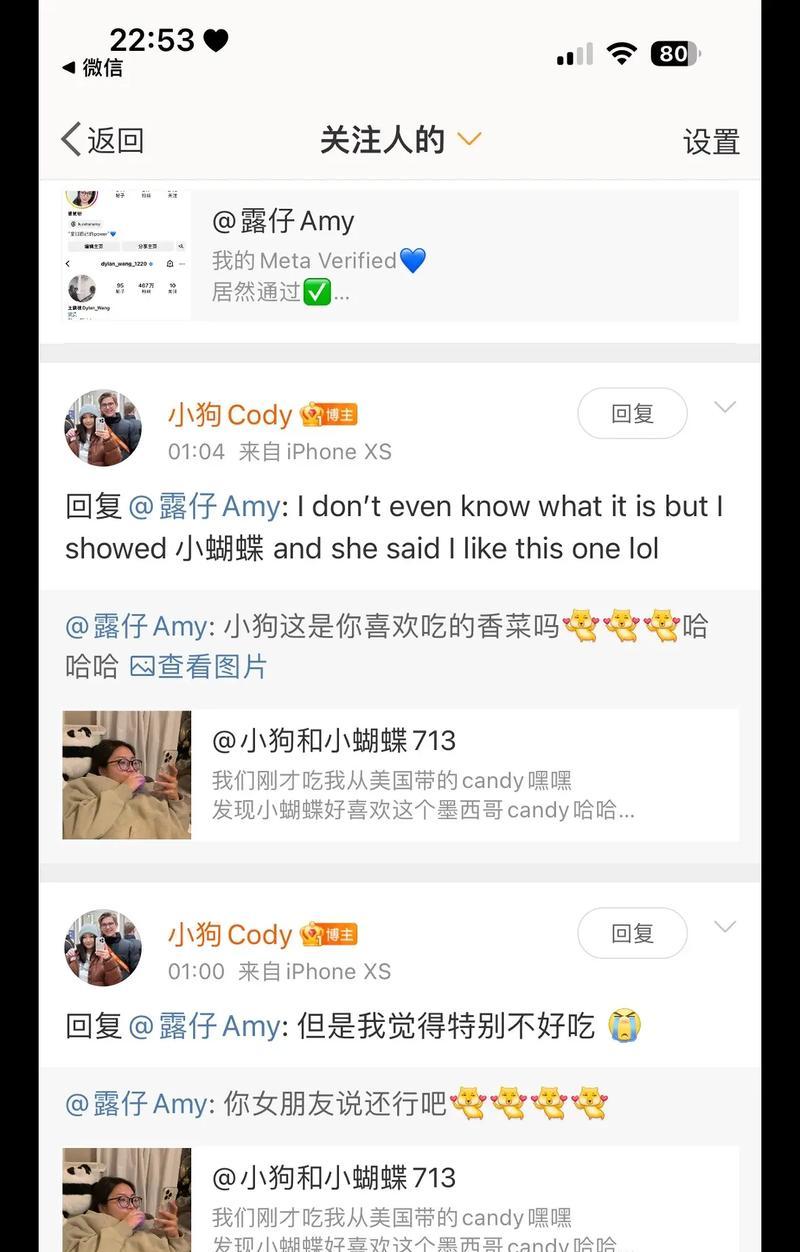This screenshot has height=1252, width=800.
Task: Open the 露仔Amy Meta Verified post card
Action: click(400, 255)
